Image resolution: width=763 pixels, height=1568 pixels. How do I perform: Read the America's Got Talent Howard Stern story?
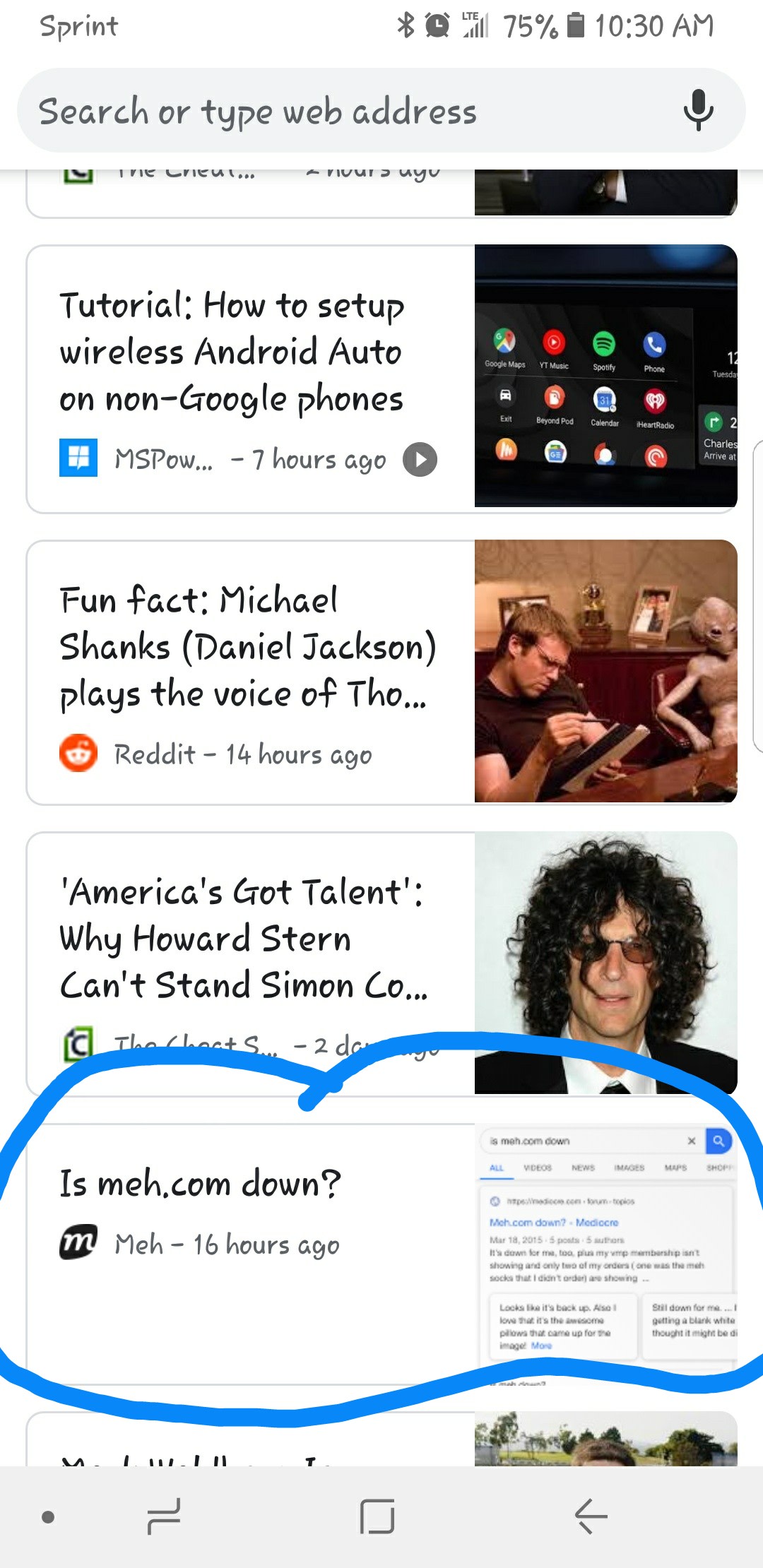tap(244, 939)
